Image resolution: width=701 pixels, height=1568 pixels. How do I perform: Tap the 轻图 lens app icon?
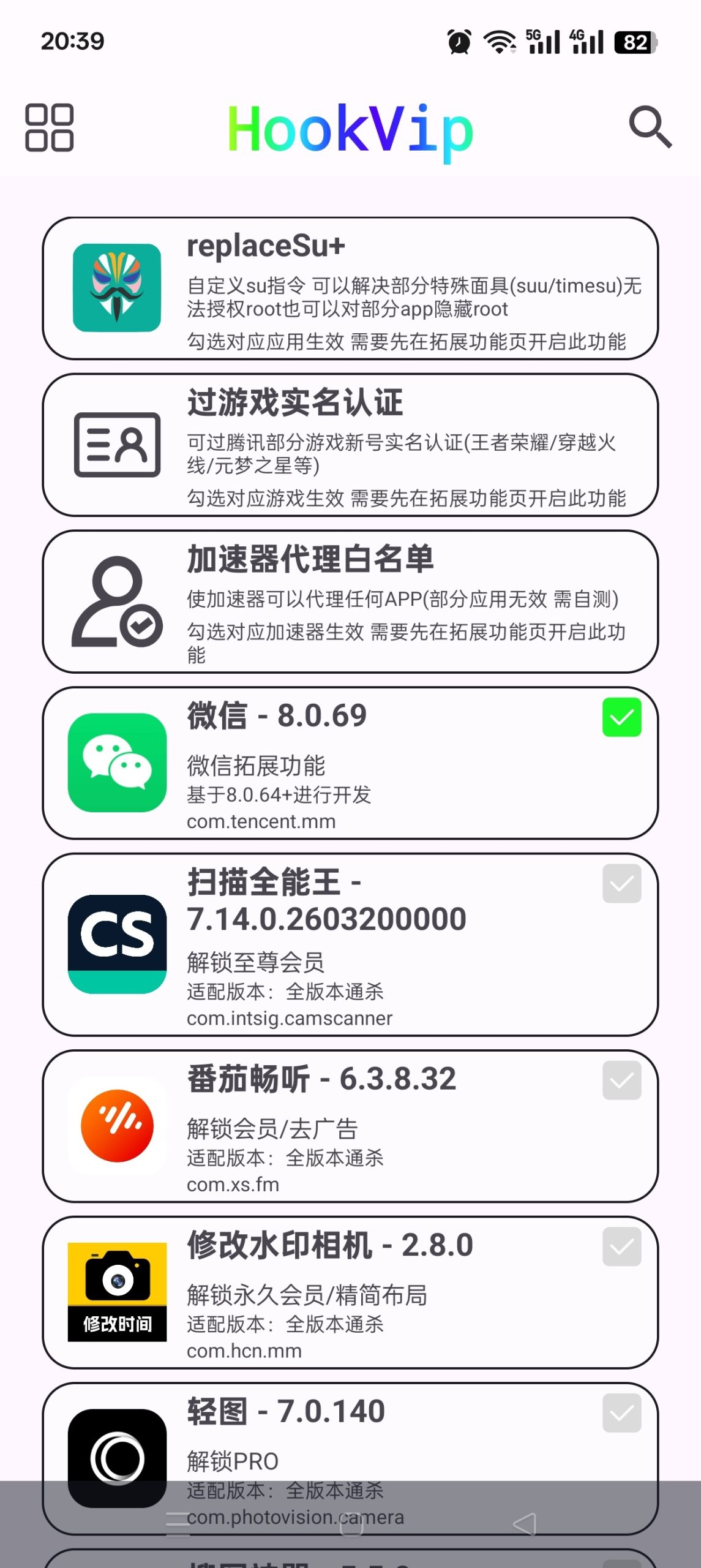pyautogui.click(x=118, y=1458)
